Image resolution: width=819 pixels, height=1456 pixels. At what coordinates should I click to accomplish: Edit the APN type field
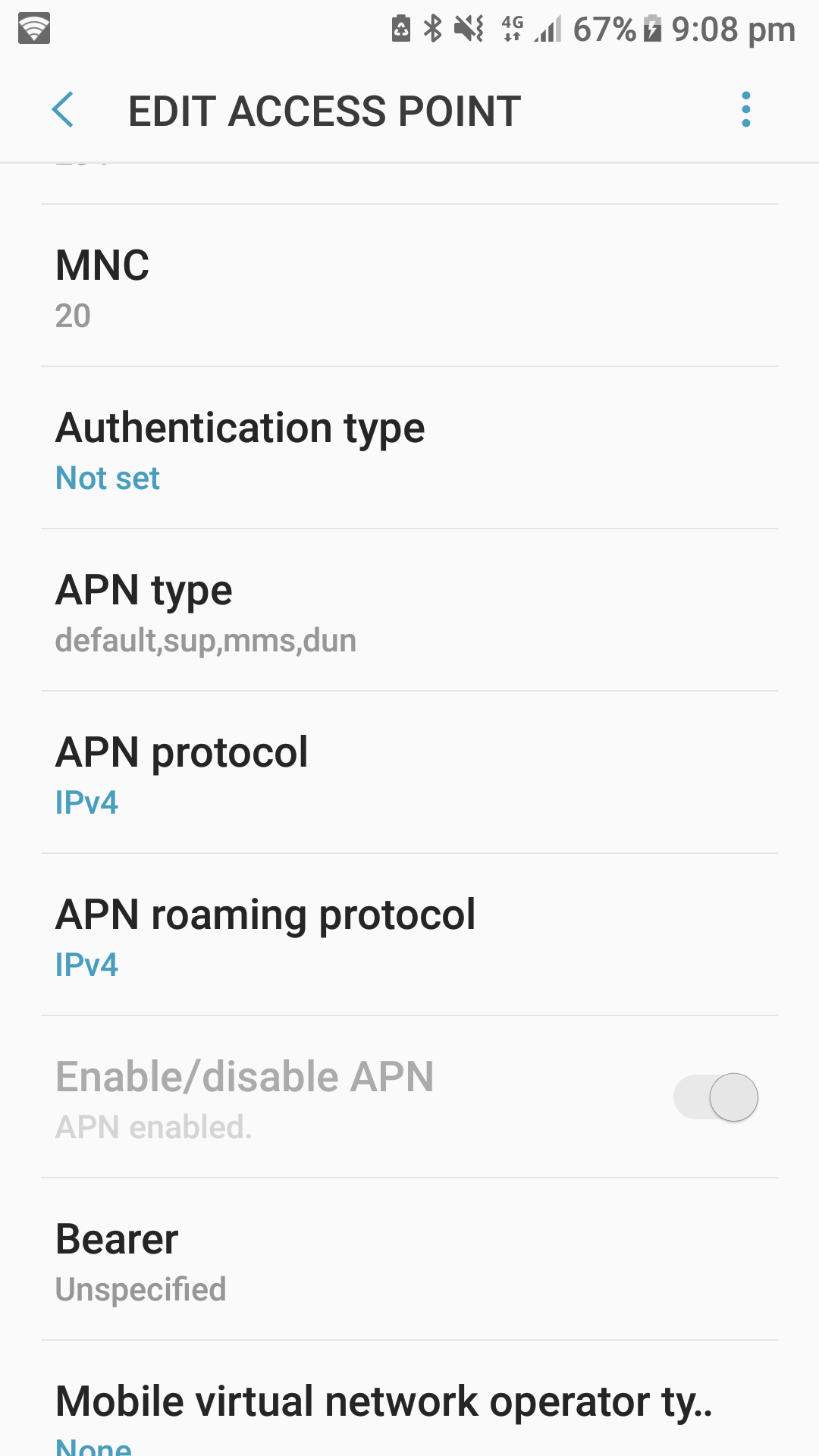coord(409,611)
